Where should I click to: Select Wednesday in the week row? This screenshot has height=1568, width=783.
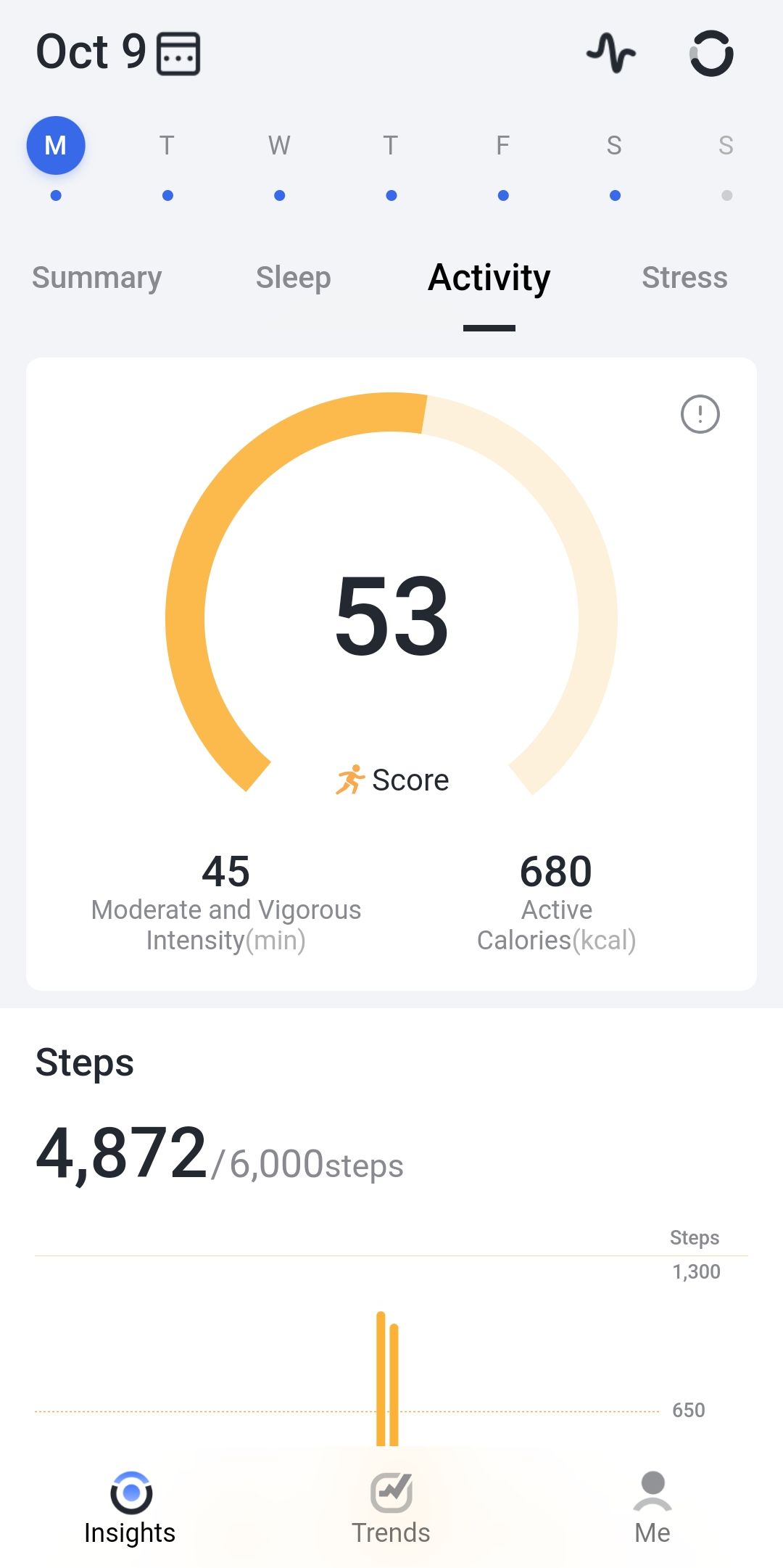point(279,146)
